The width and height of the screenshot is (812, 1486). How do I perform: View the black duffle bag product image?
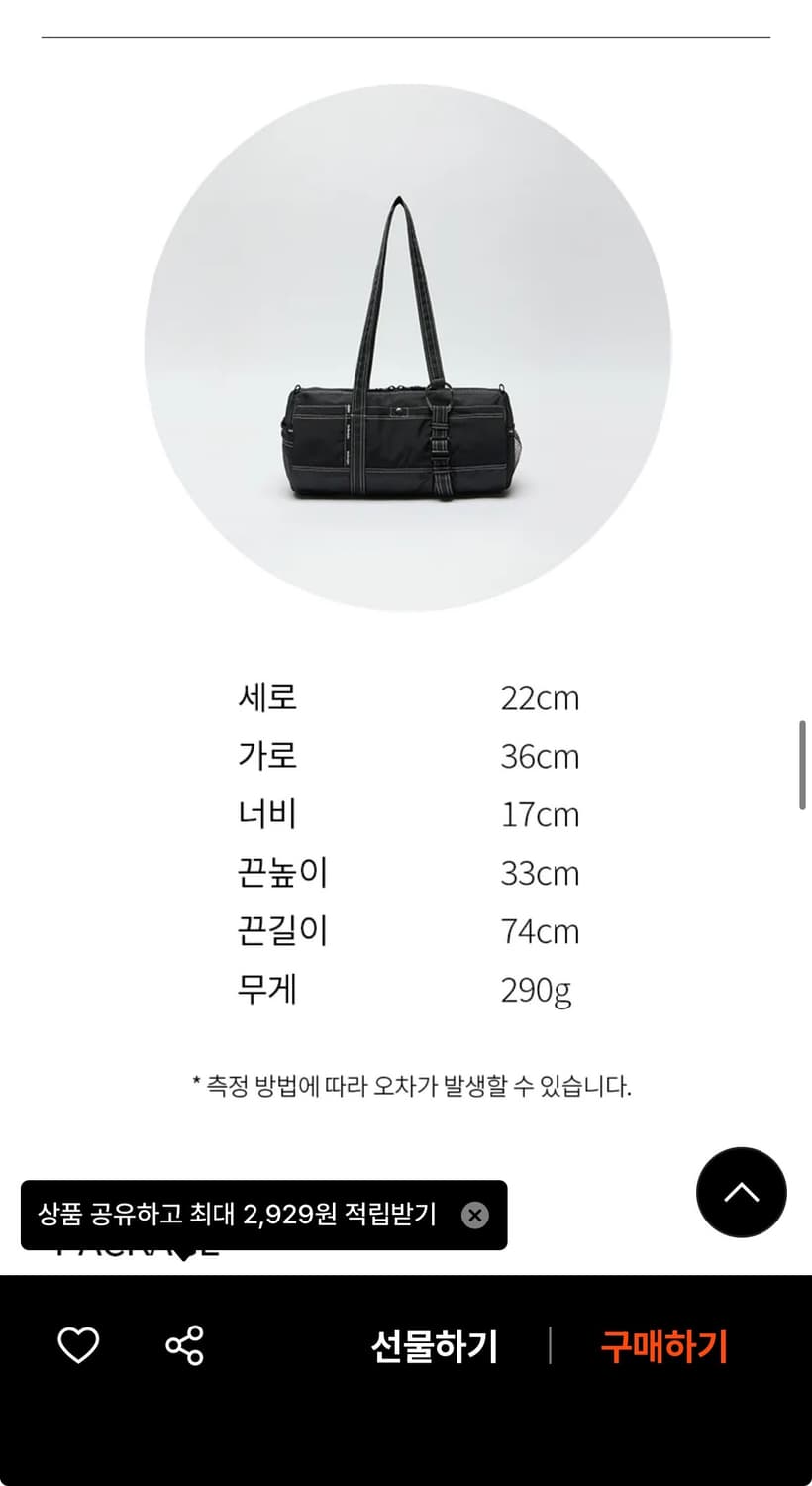pos(406,357)
